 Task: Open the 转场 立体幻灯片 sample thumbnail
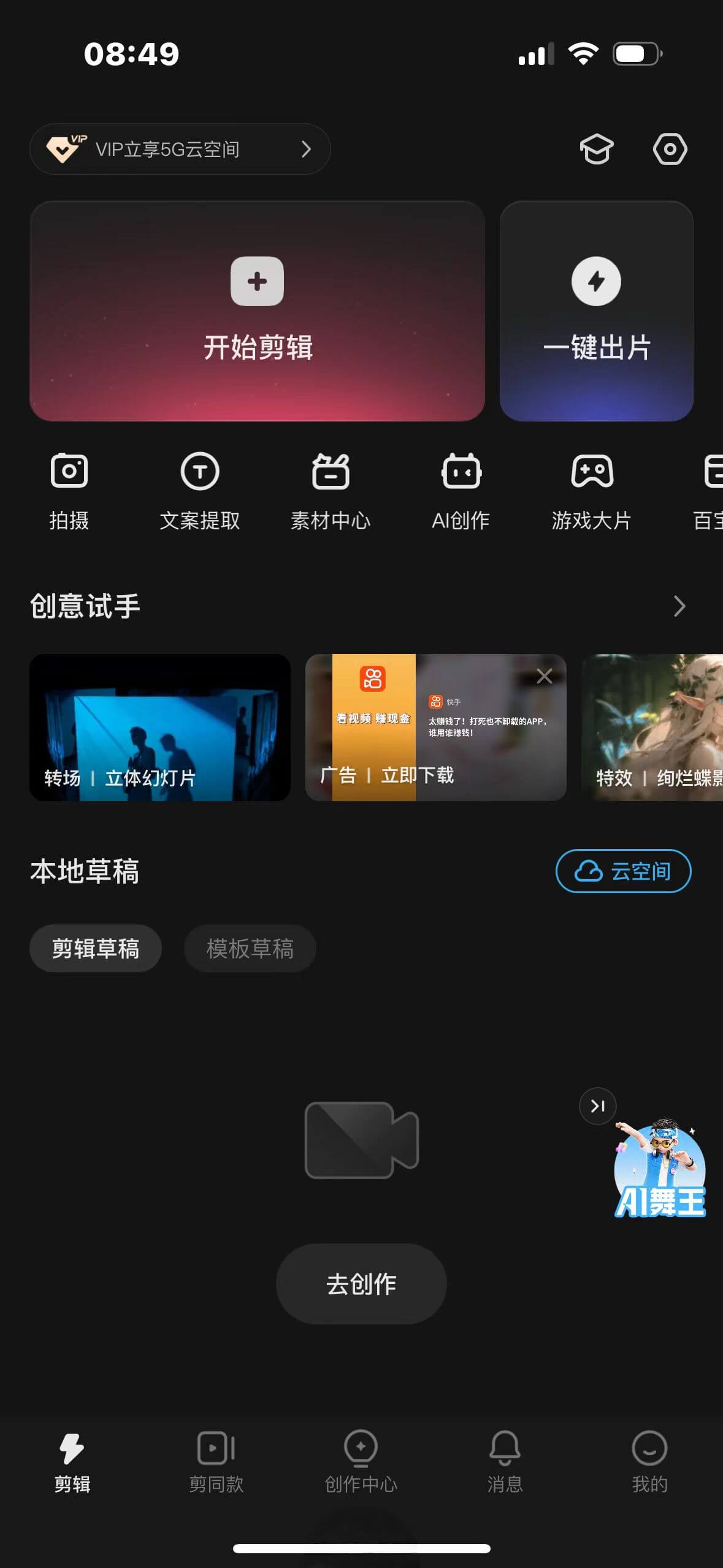click(x=159, y=728)
